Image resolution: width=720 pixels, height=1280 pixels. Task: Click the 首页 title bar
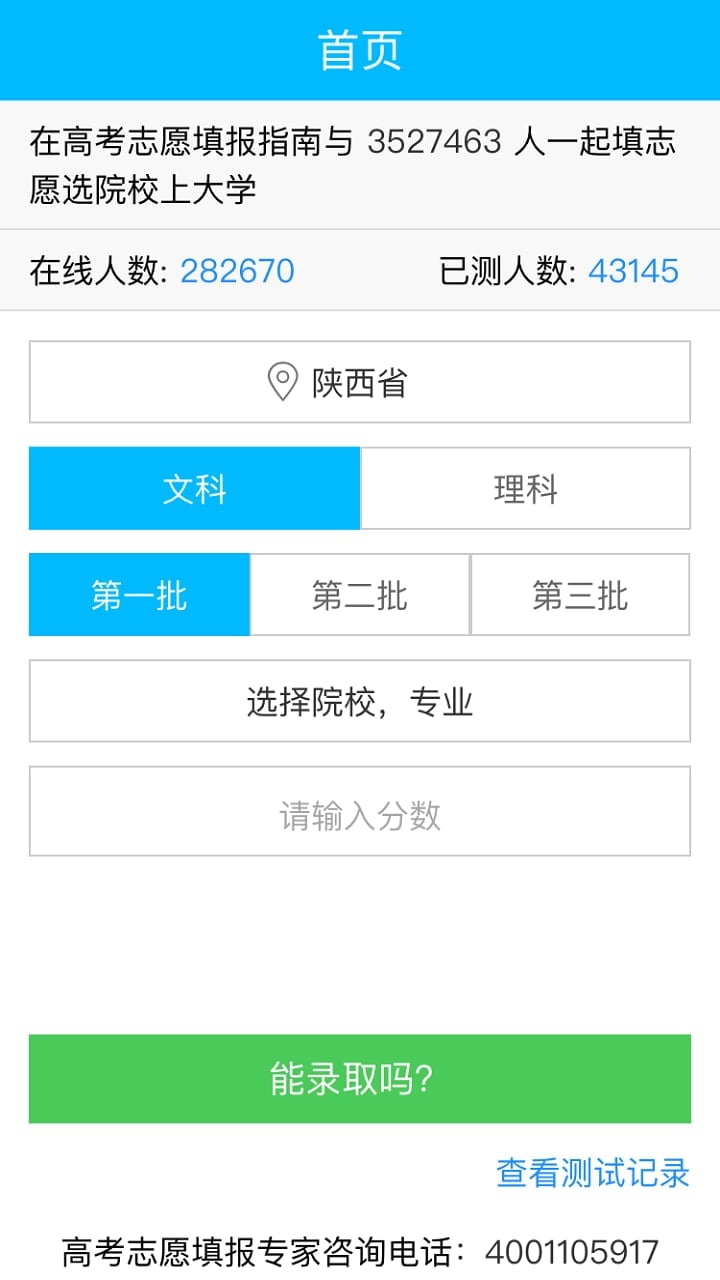(x=360, y=49)
